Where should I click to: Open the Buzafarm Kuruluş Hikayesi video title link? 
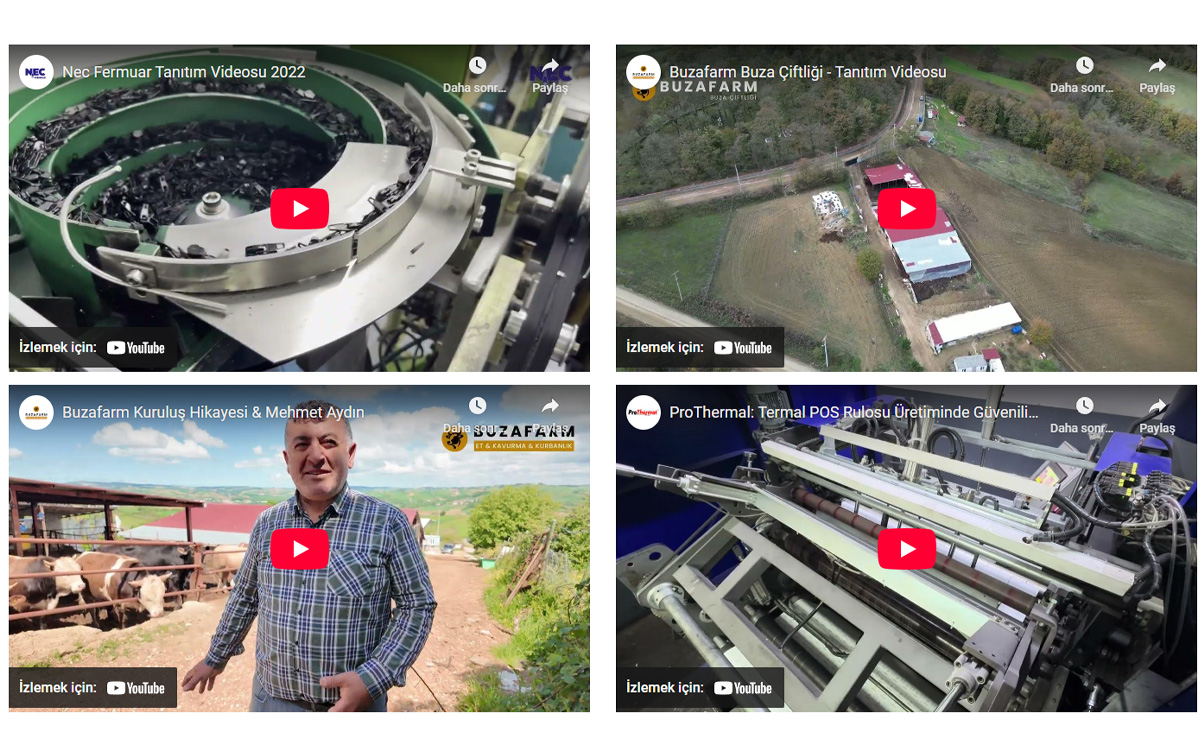pyautogui.click(x=213, y=412)
